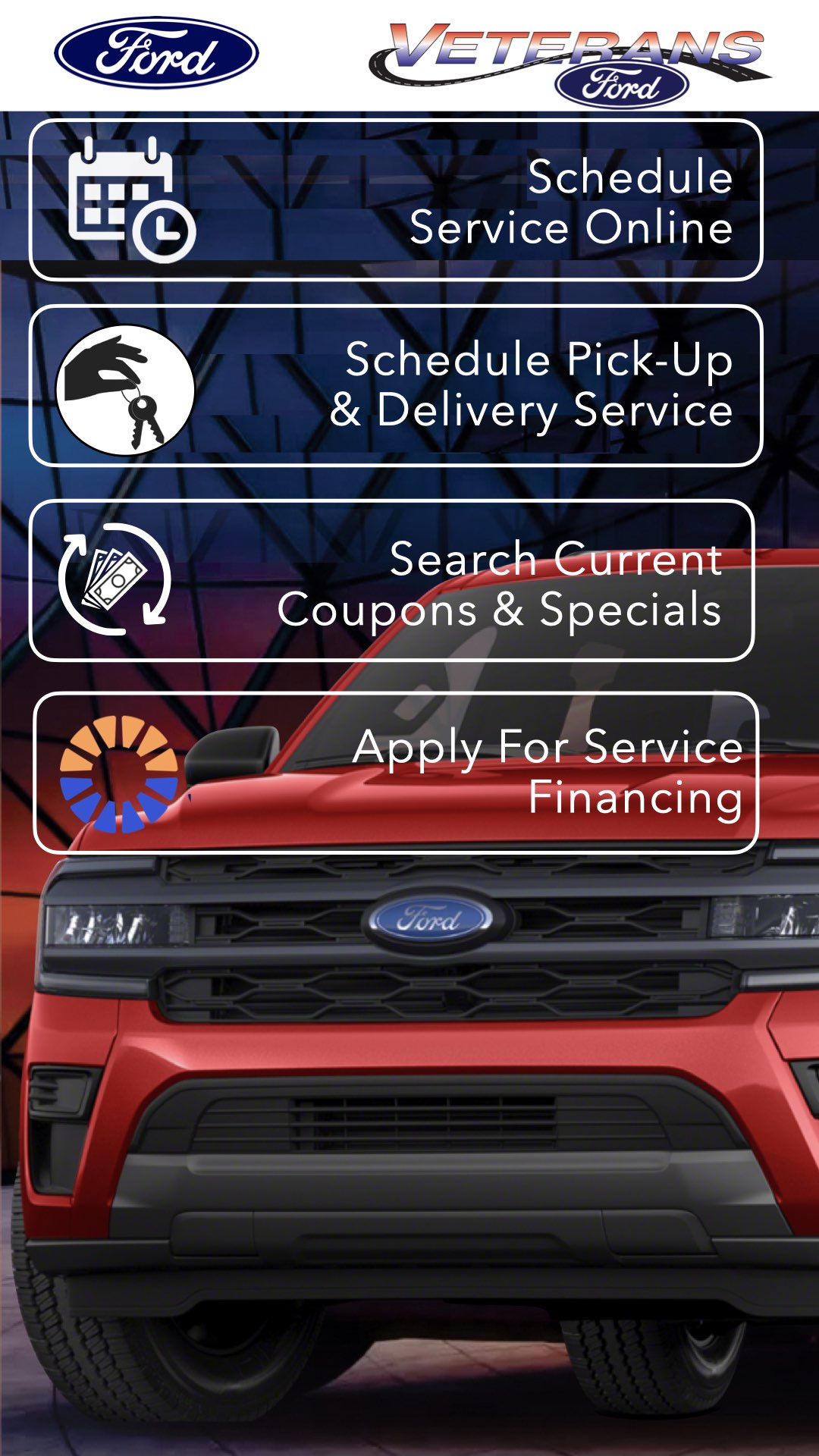
Task: Open Schedule Service Online
Action: coord(396,200)
